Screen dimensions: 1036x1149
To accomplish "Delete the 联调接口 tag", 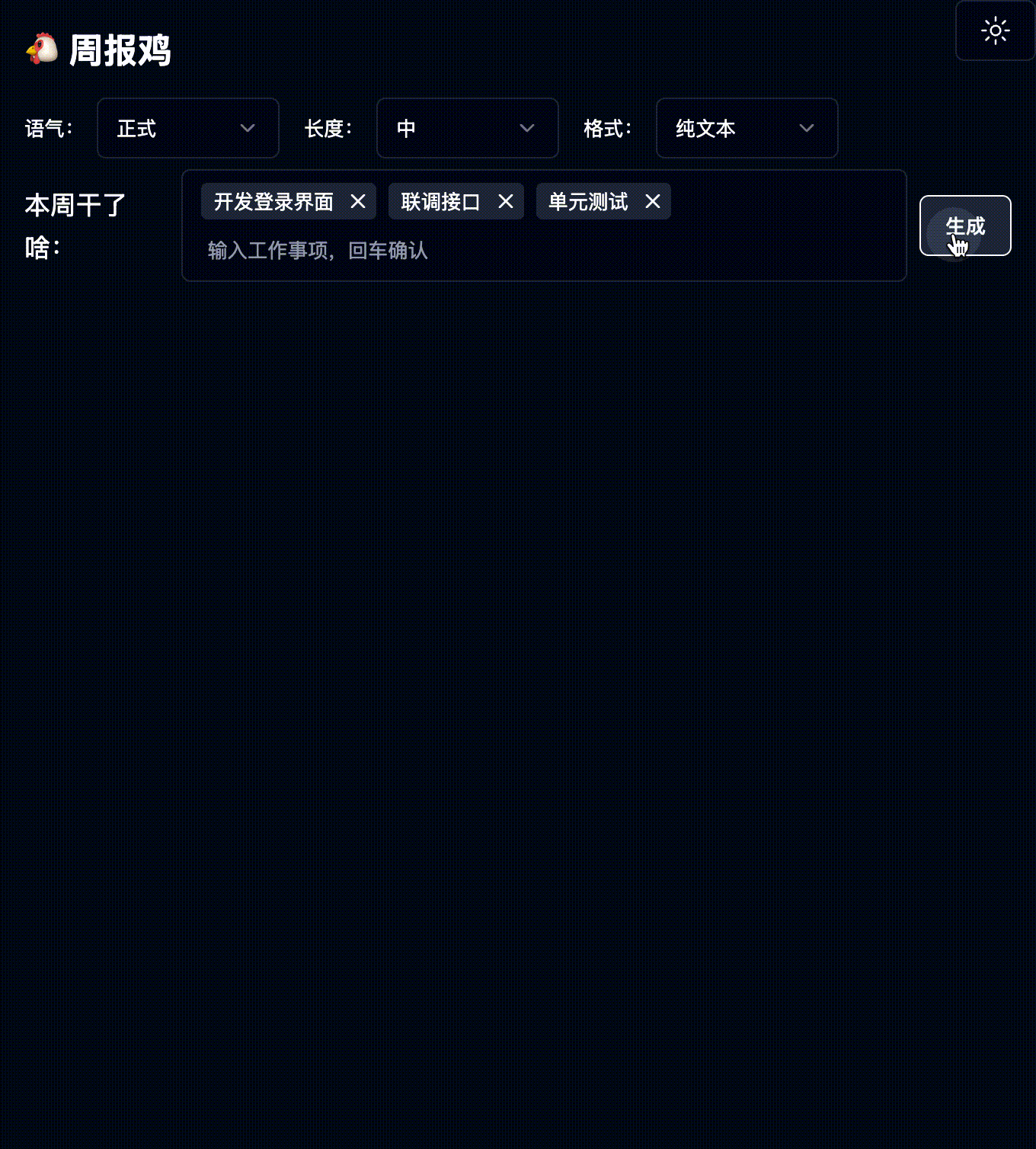I will click(506, 202).
